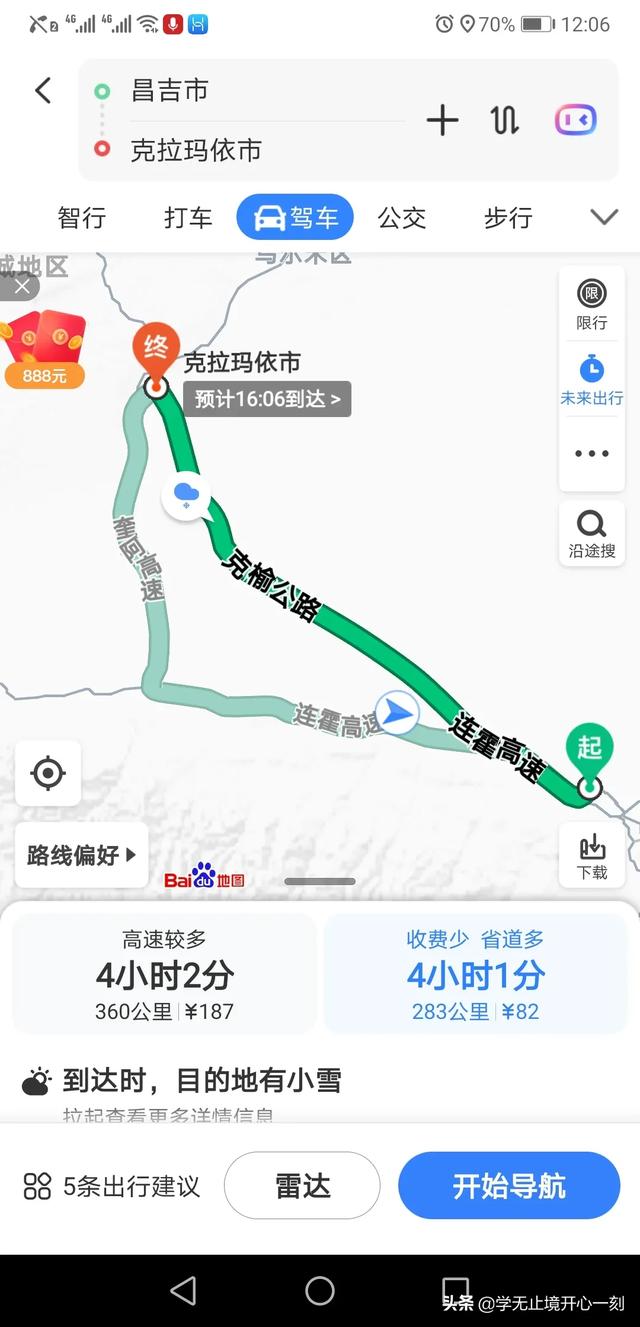The width and height of the screenshot is (640, 1327).
Task: Switch to the 打车 tab
Action: (188, 218)
